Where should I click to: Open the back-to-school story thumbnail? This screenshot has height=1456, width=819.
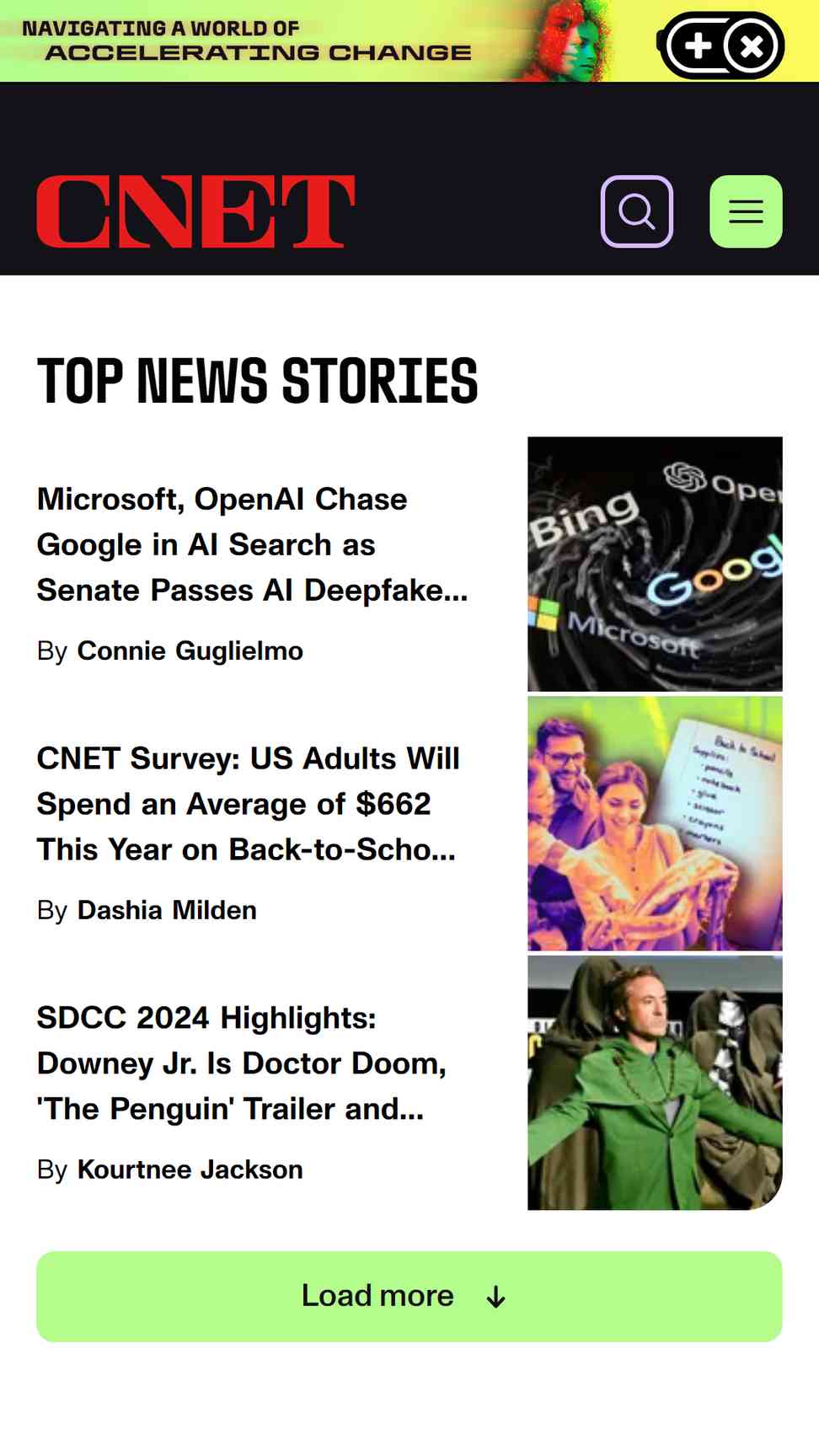[x=655, y=823]
